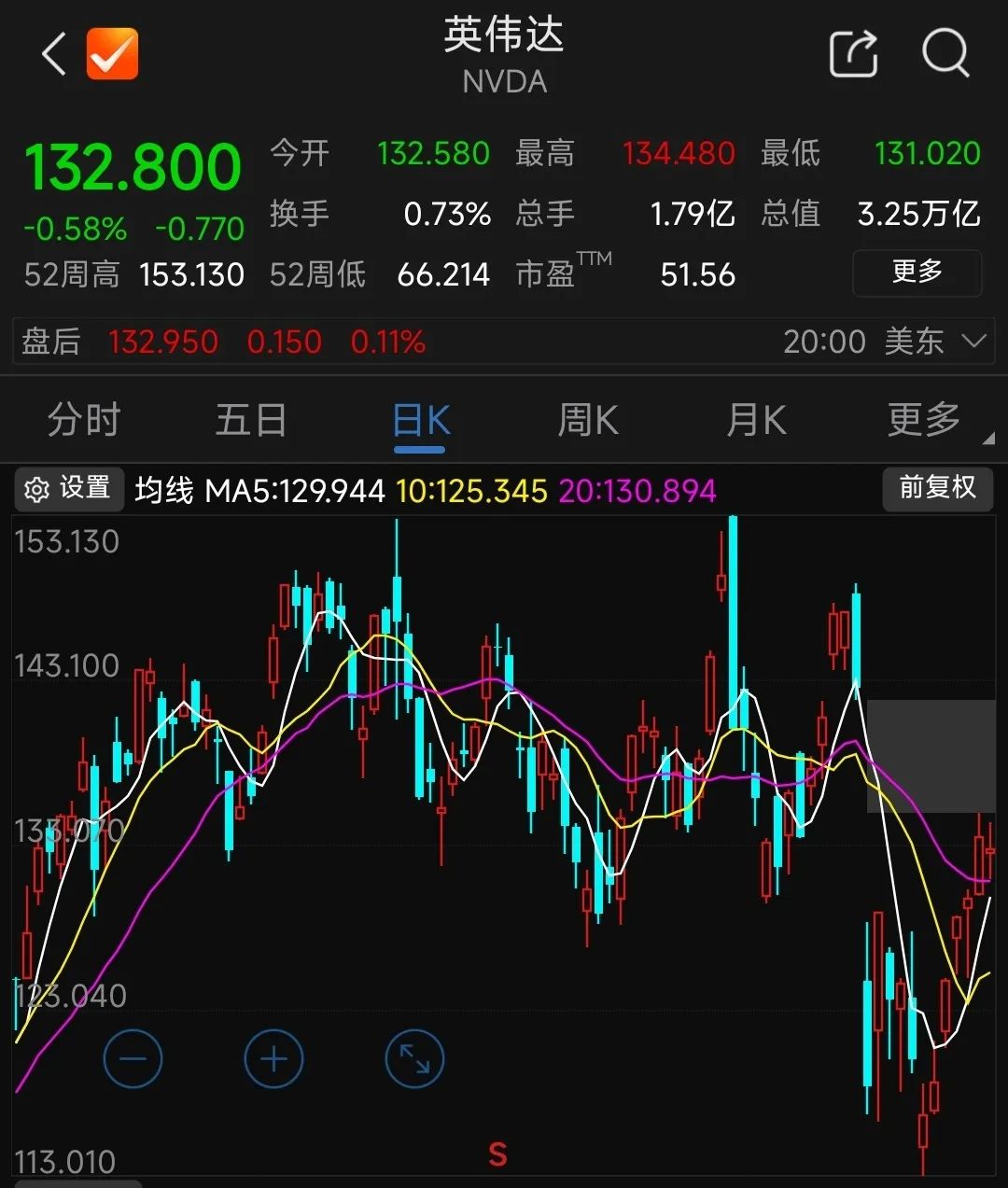
Task: Select the 日K chart tab
Action: click(x=420, y=422)
